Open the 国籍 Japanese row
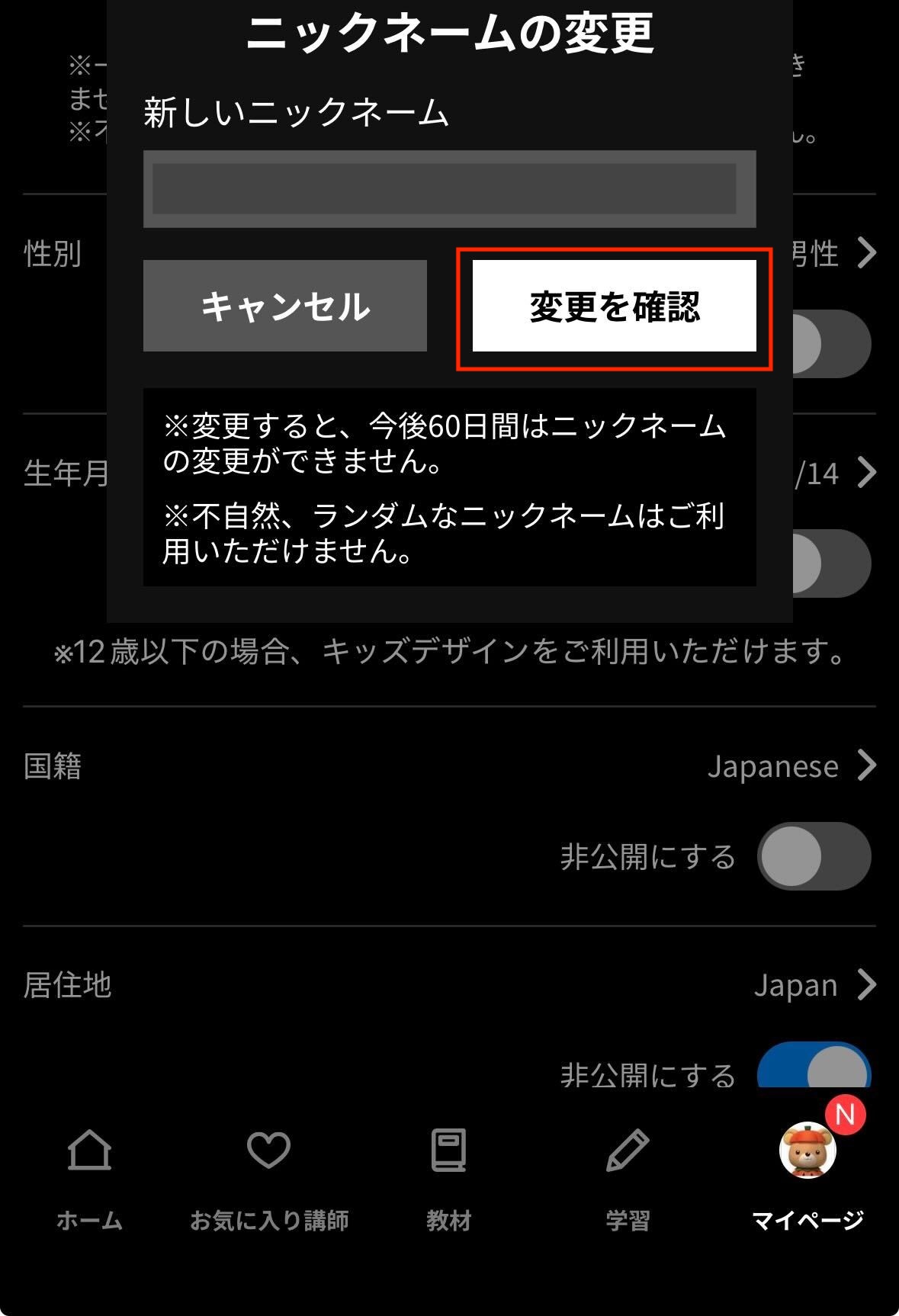This screenshot has width=899, height=1316. [789, 766]
